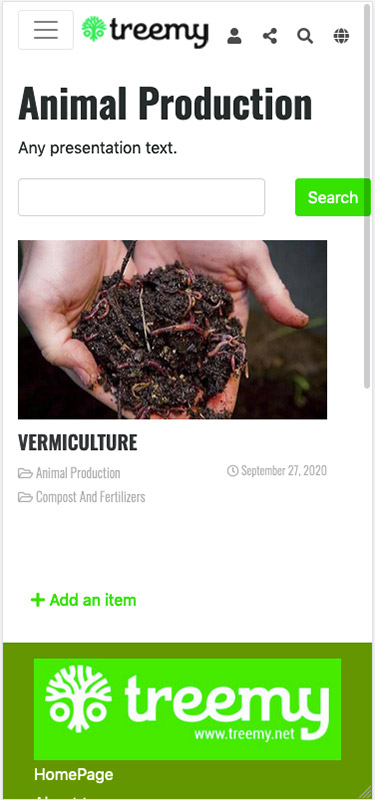The height and width of the screenshot is (800, 375).
Task: Open the Vermiculture article image
Action: pos(172,330)
